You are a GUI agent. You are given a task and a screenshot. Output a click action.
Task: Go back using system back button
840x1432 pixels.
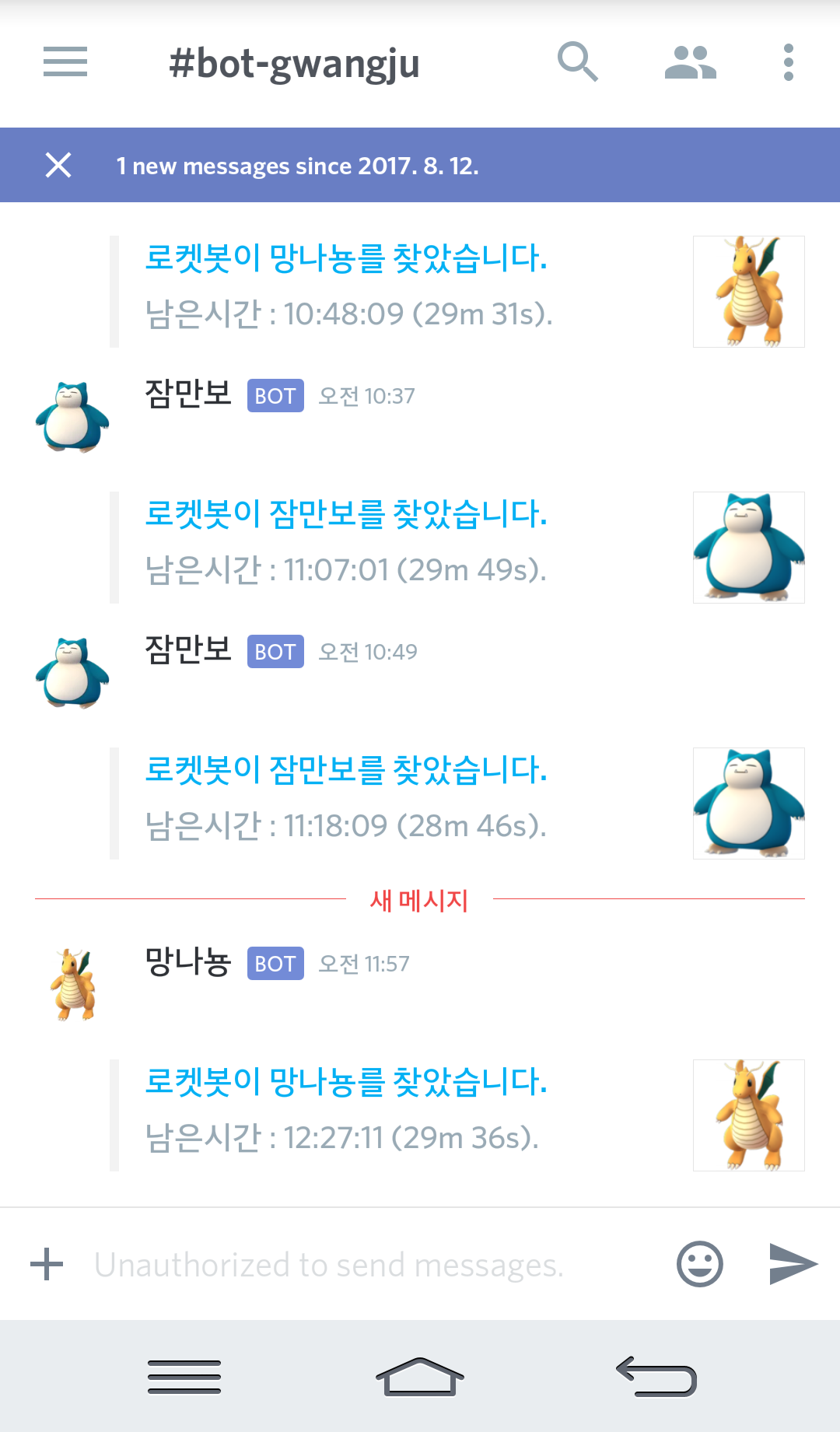656,1376
